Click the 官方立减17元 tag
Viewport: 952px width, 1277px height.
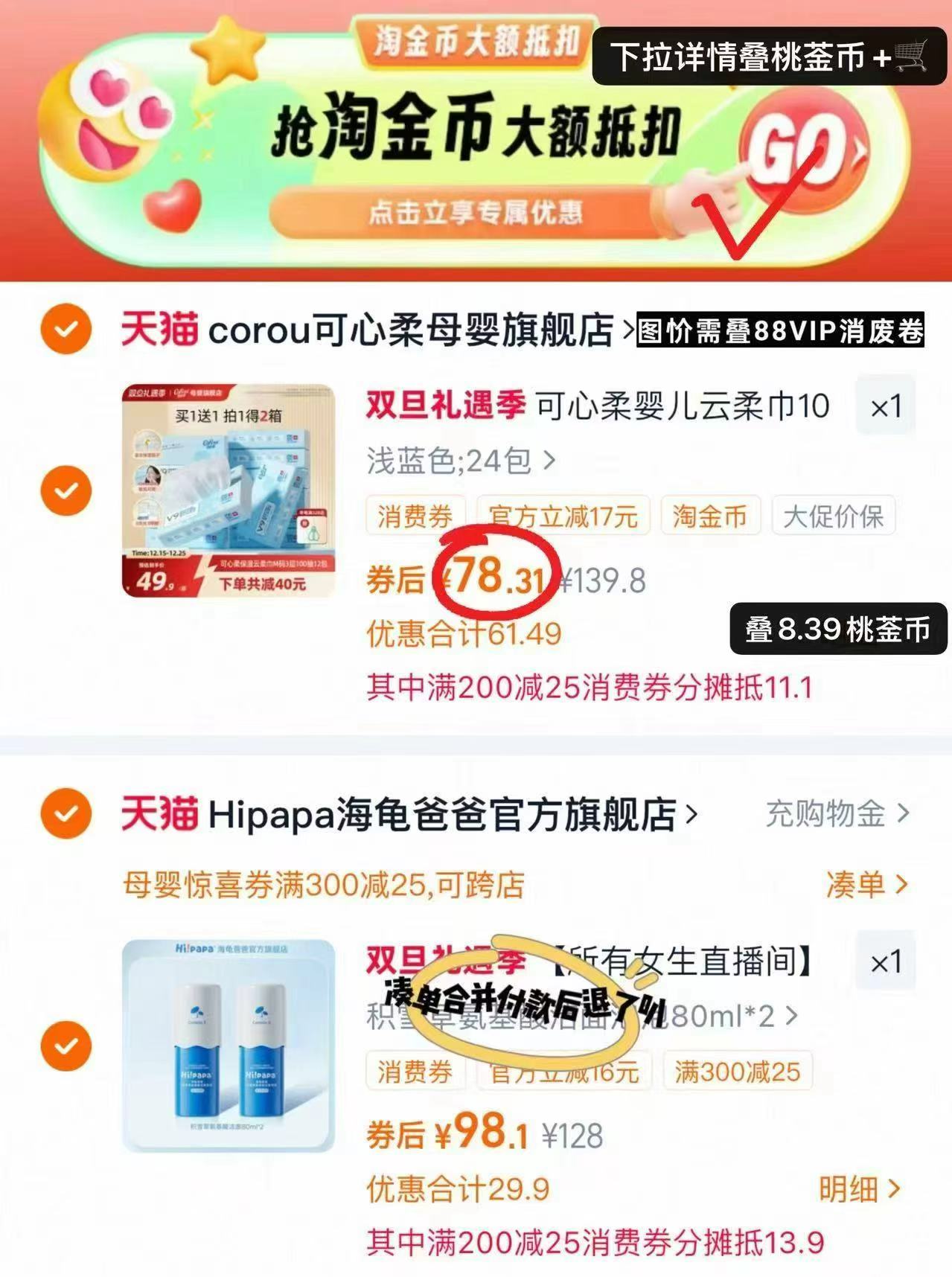pyautogui.click(x=562, y=516)
